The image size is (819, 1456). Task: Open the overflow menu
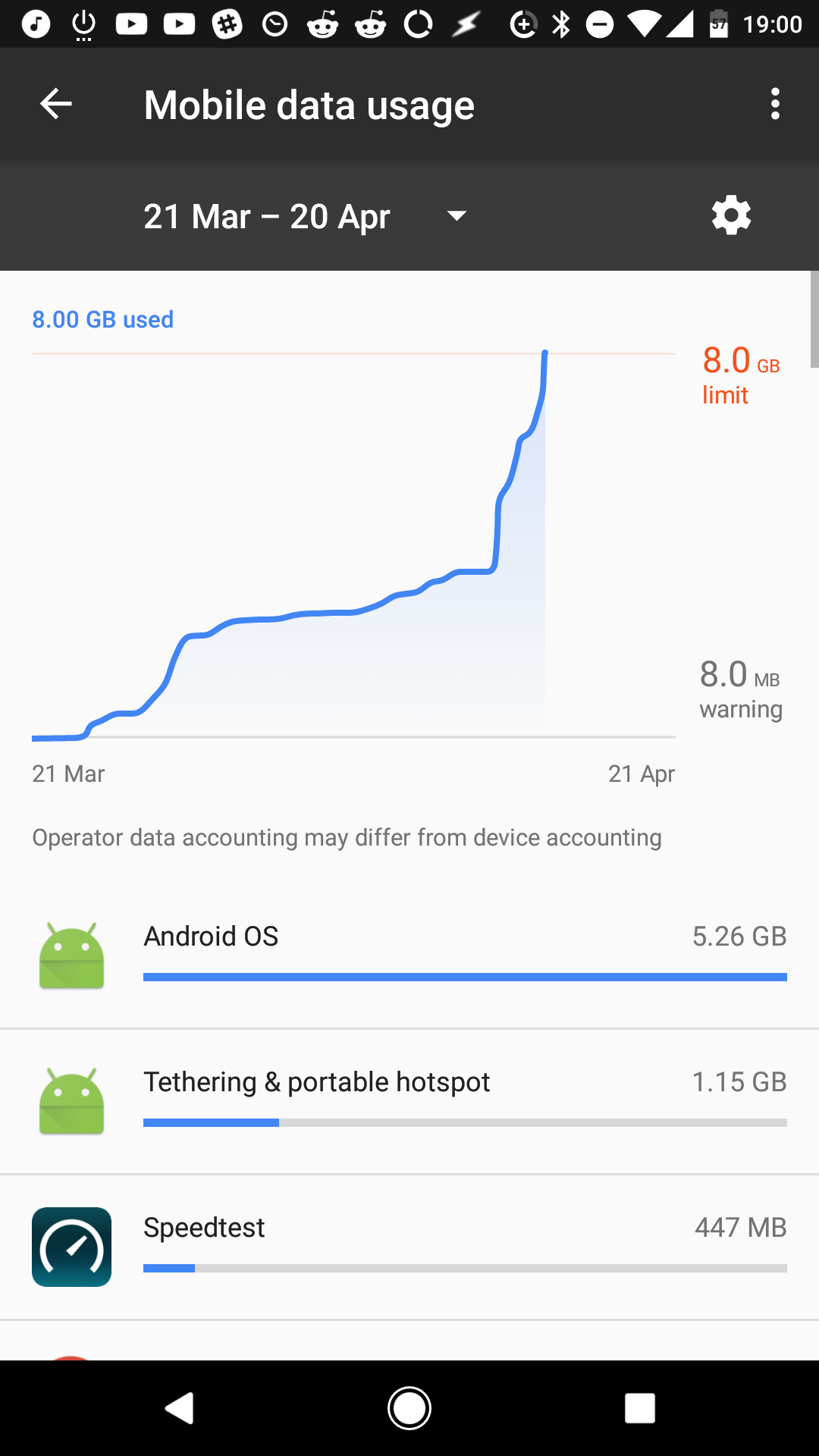coord(774,104)
